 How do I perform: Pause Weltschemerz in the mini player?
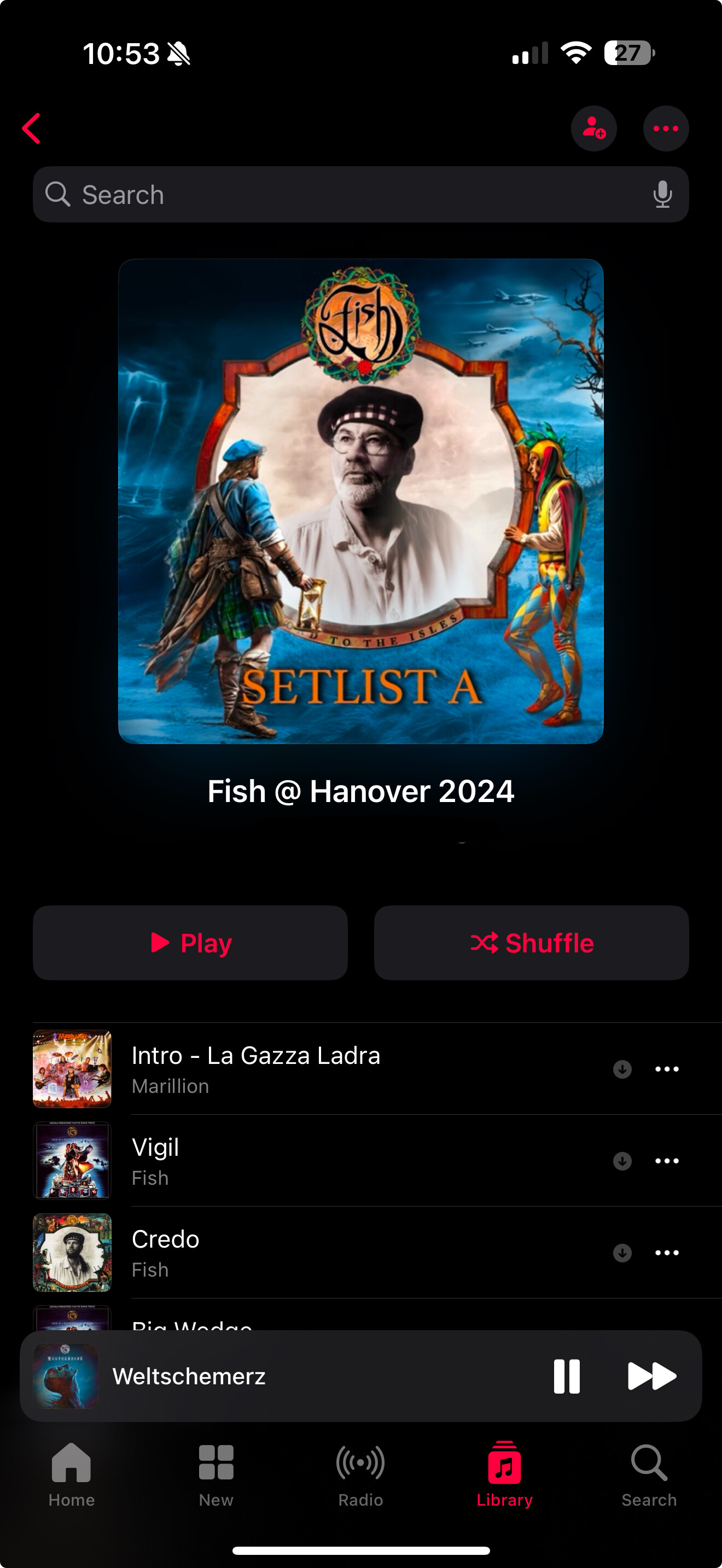[x=566, y=1376]
